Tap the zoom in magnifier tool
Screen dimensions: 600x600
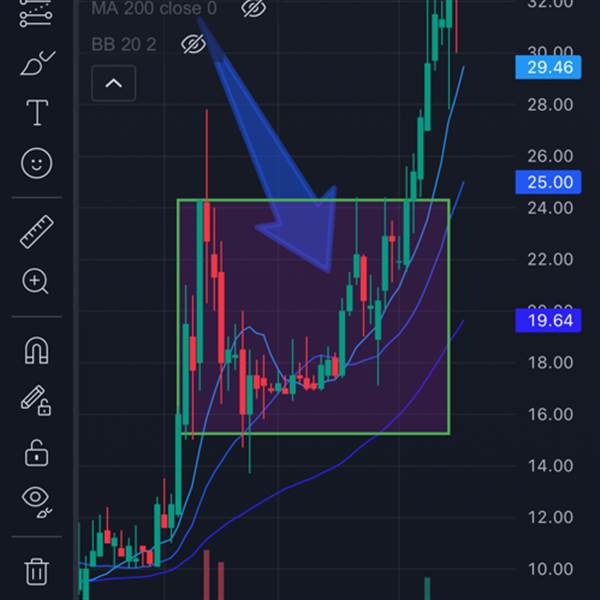[36, 281]
